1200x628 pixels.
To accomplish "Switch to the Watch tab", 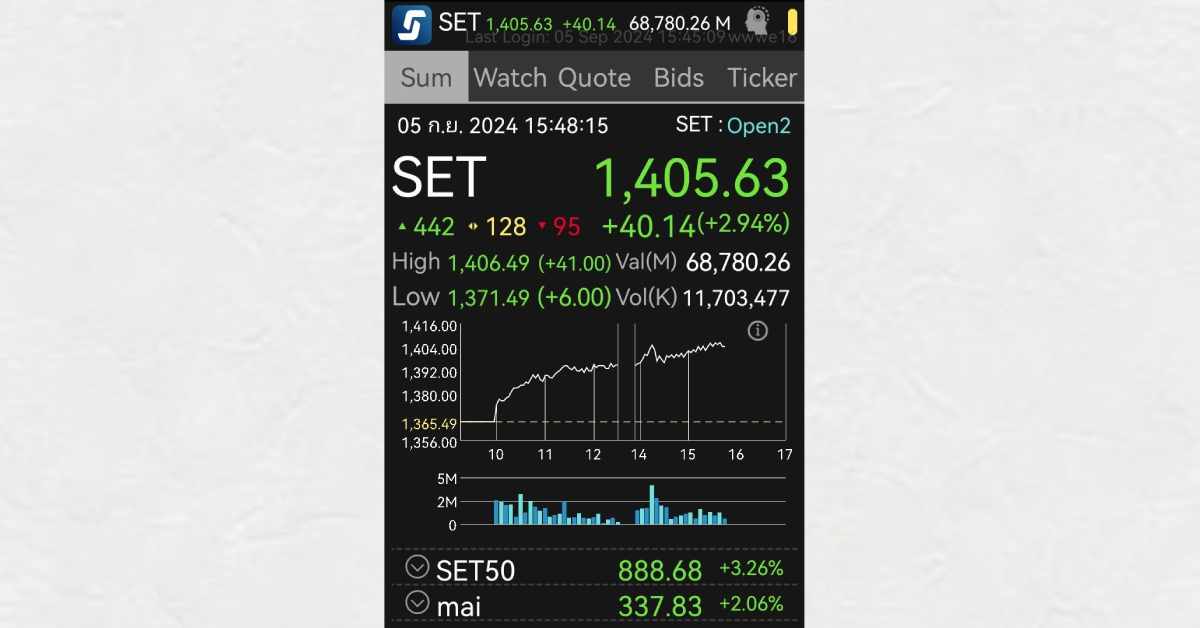I will pyautogui.click(x=509, y=78).
